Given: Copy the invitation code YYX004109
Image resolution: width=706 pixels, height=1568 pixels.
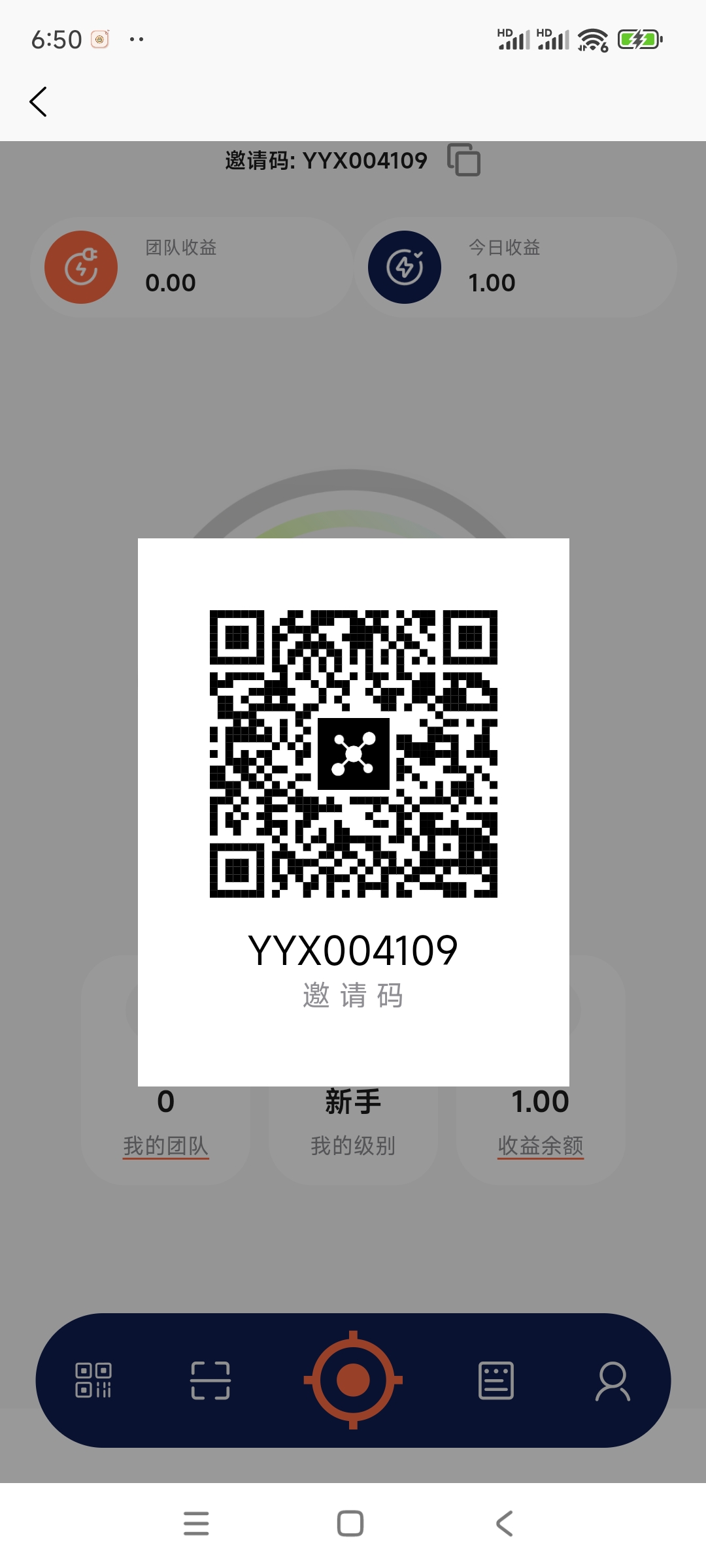Looking at the screenshot, I should tap(463, 160).
